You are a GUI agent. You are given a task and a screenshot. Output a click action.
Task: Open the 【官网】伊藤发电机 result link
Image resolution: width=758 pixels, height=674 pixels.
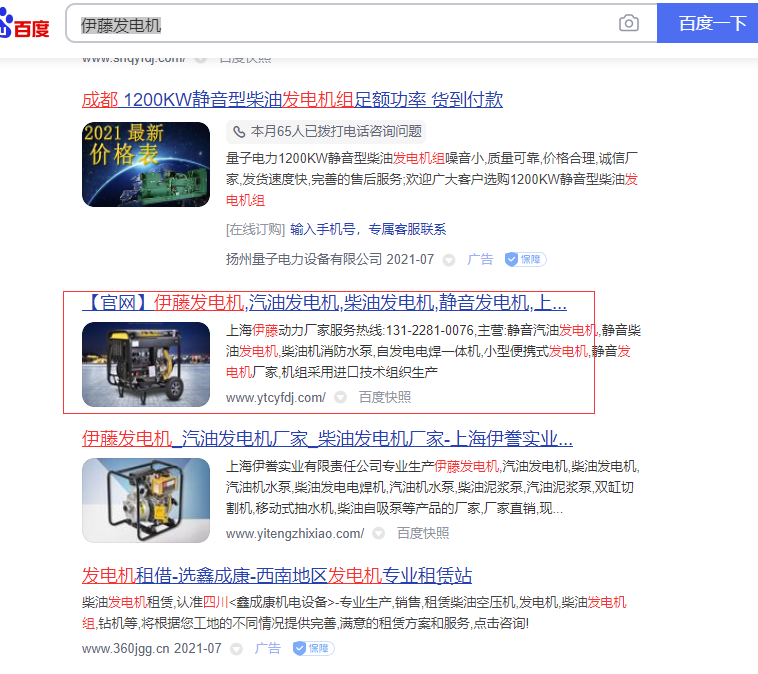pyautogui.click(x=324, y=303)
